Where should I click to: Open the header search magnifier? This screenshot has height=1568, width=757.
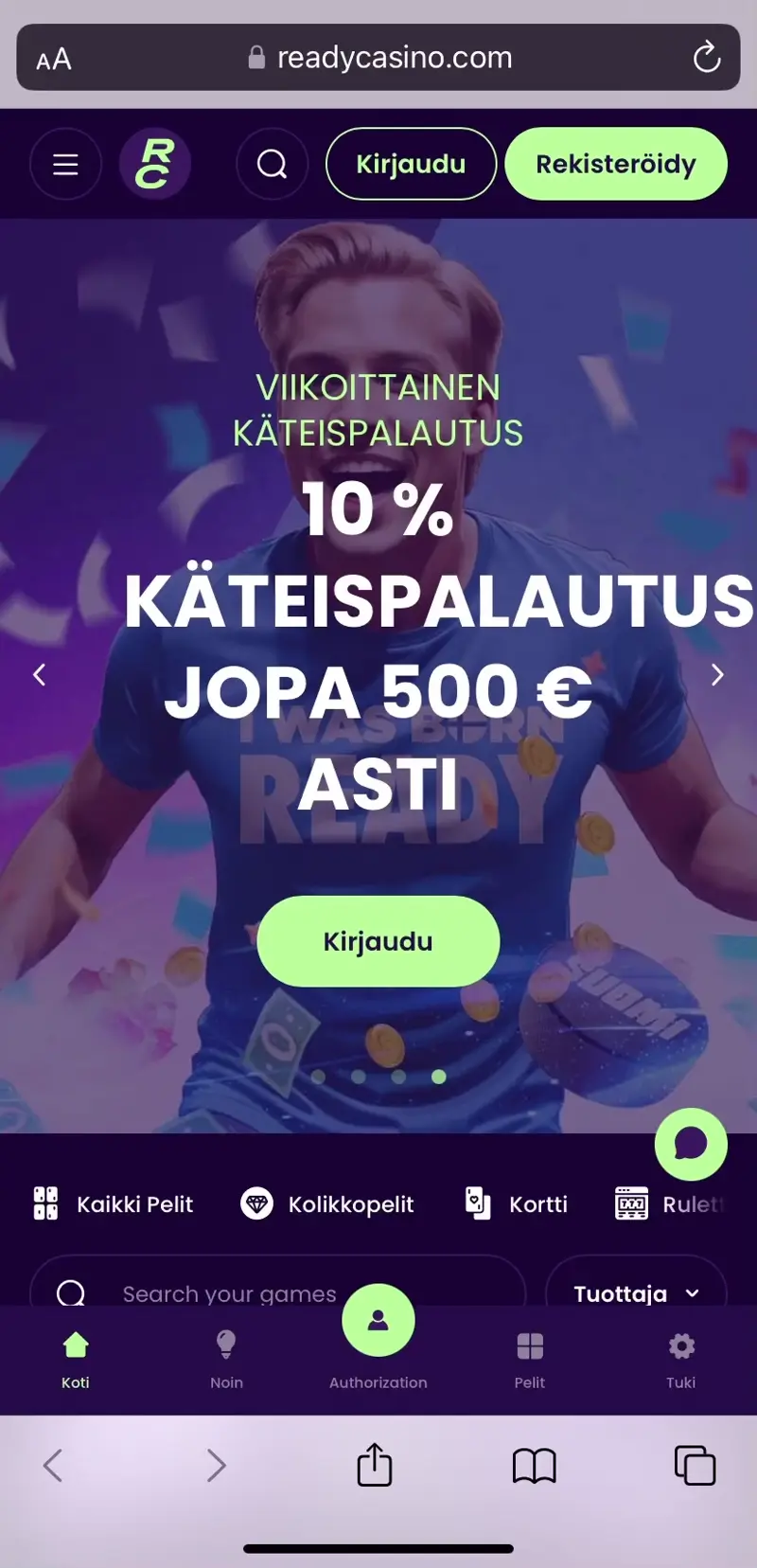coord(272,163)
